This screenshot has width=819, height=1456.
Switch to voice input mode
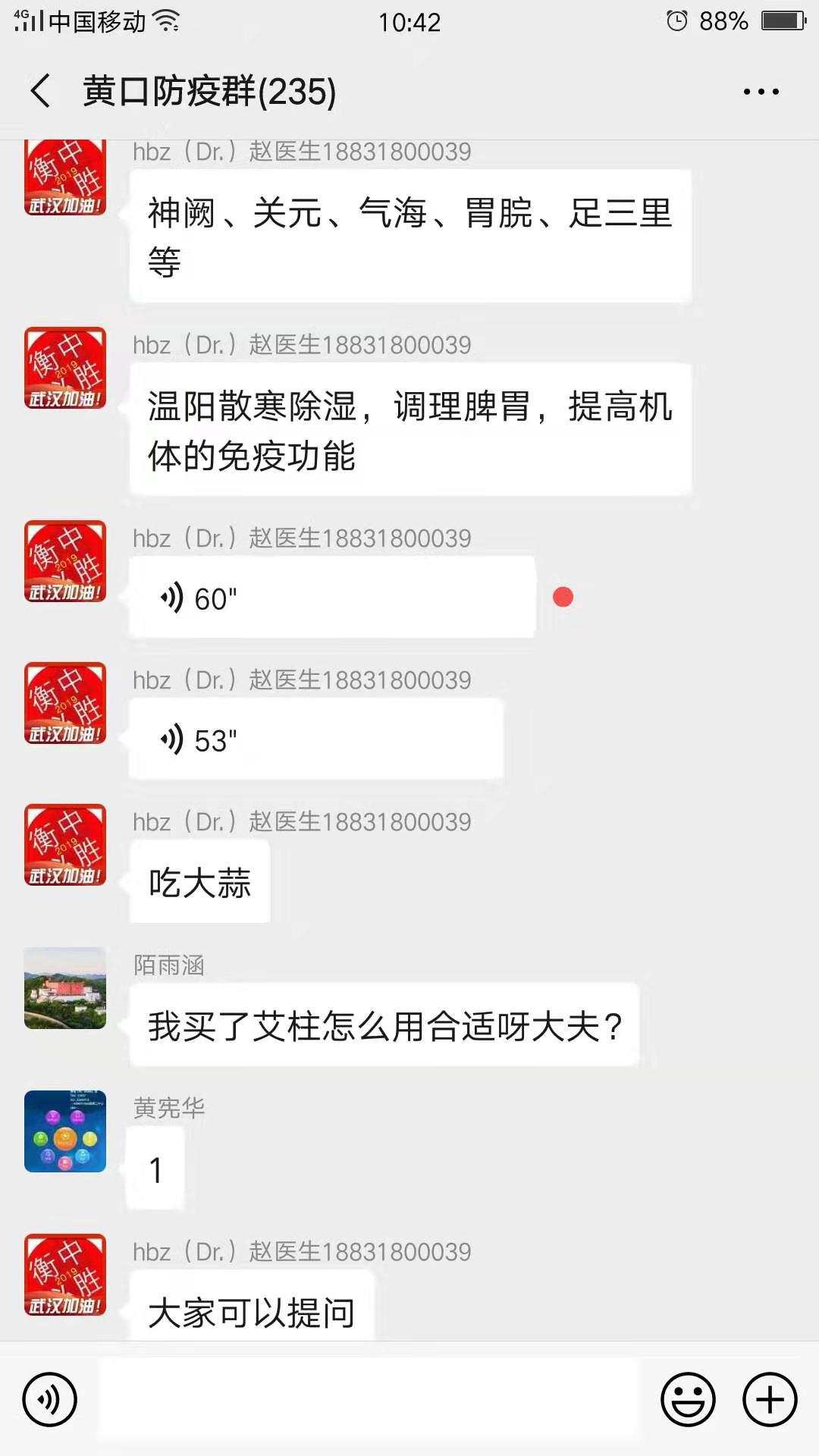[49, 1399]
